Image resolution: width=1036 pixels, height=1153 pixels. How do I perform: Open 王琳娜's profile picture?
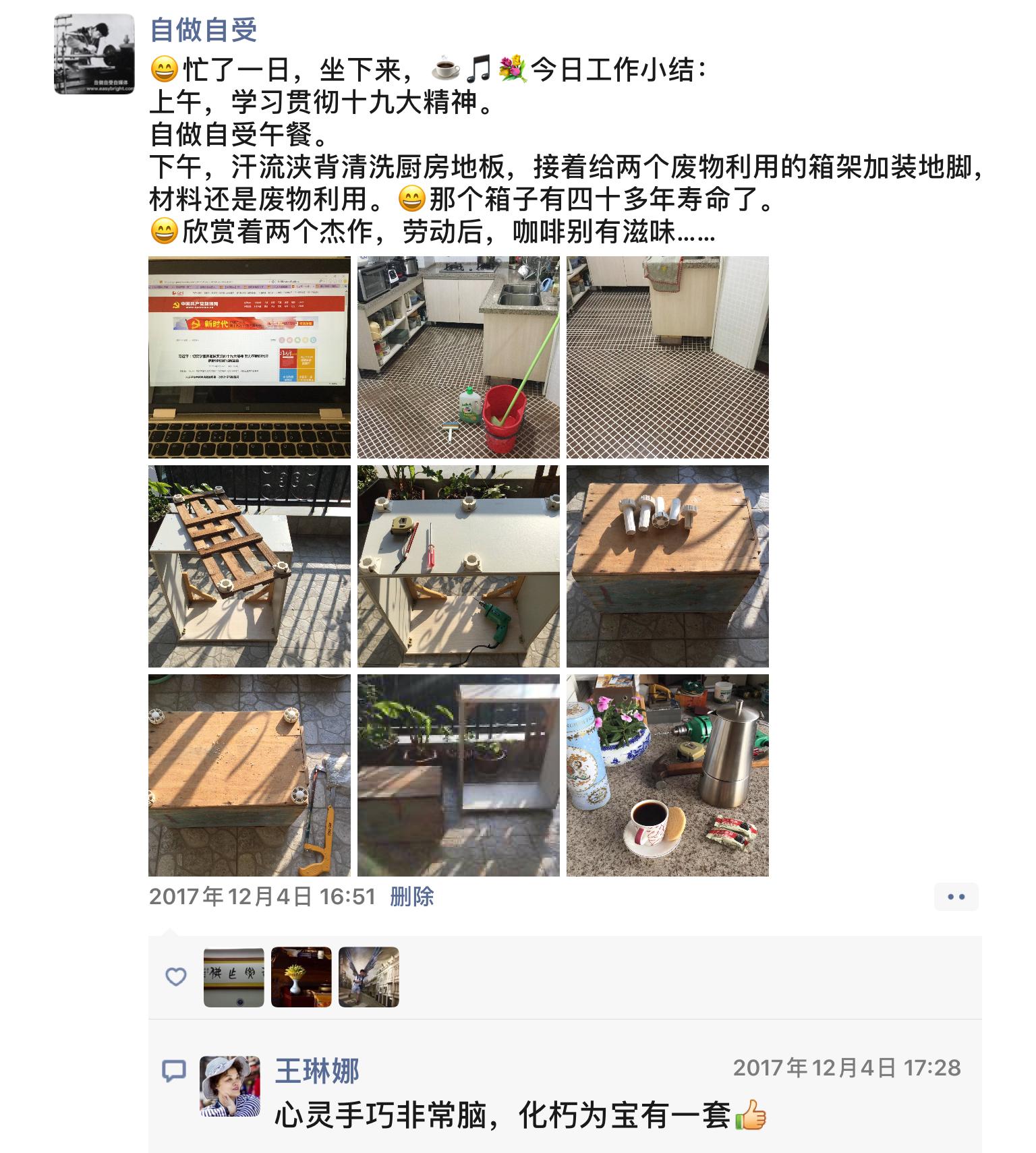230,1086
